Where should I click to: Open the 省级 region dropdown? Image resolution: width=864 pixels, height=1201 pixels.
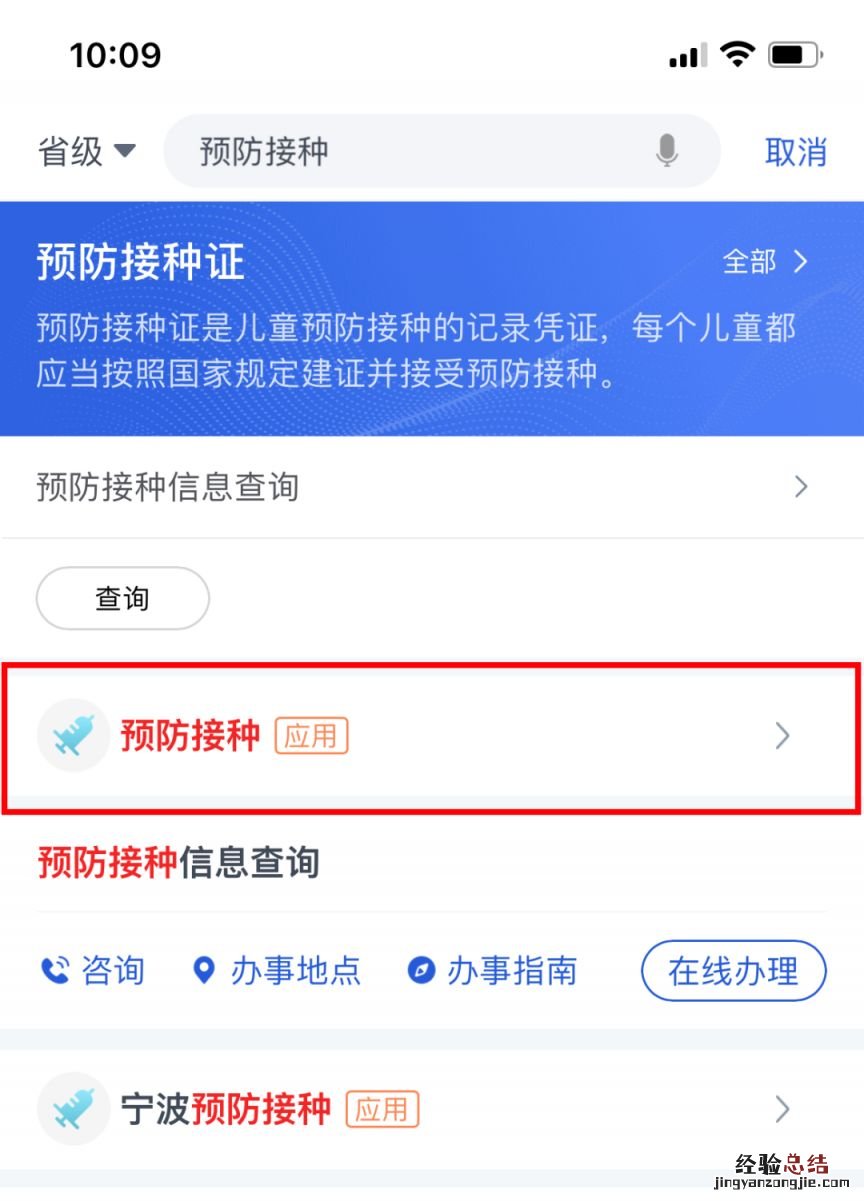click(86, 152)
